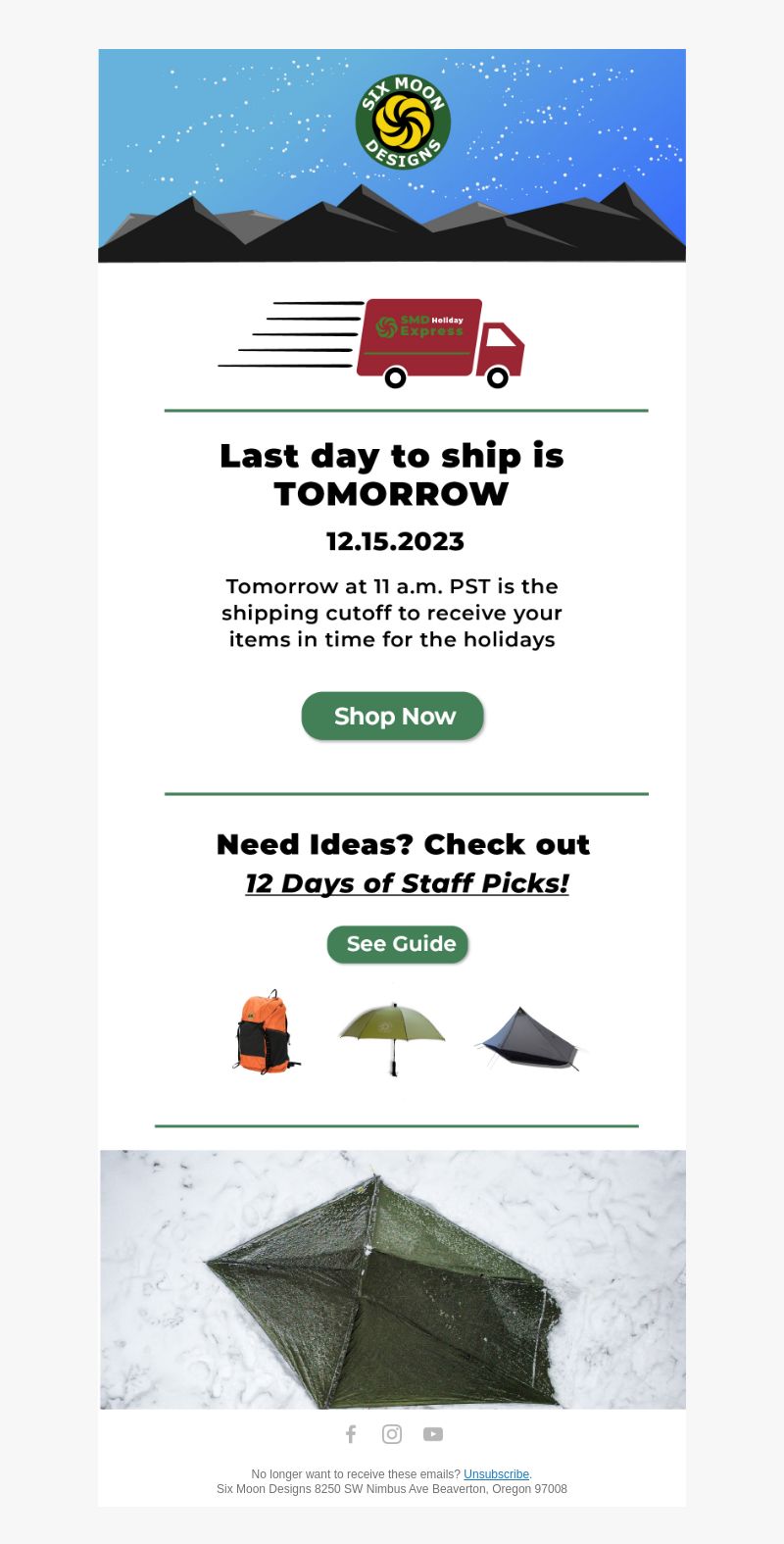Open the gray tent product image

(529, 1039)
